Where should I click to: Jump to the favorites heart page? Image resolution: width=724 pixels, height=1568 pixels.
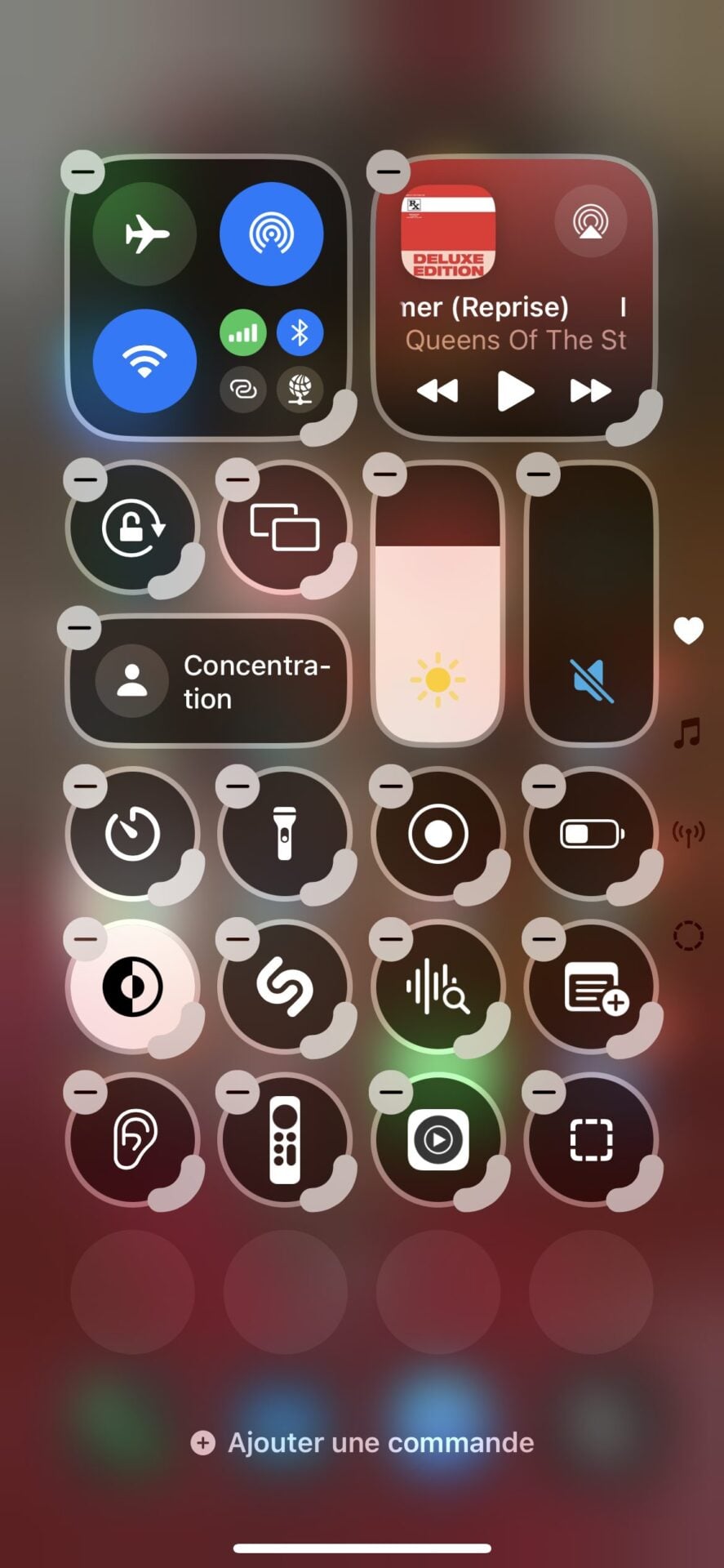[x=688, y=630]
